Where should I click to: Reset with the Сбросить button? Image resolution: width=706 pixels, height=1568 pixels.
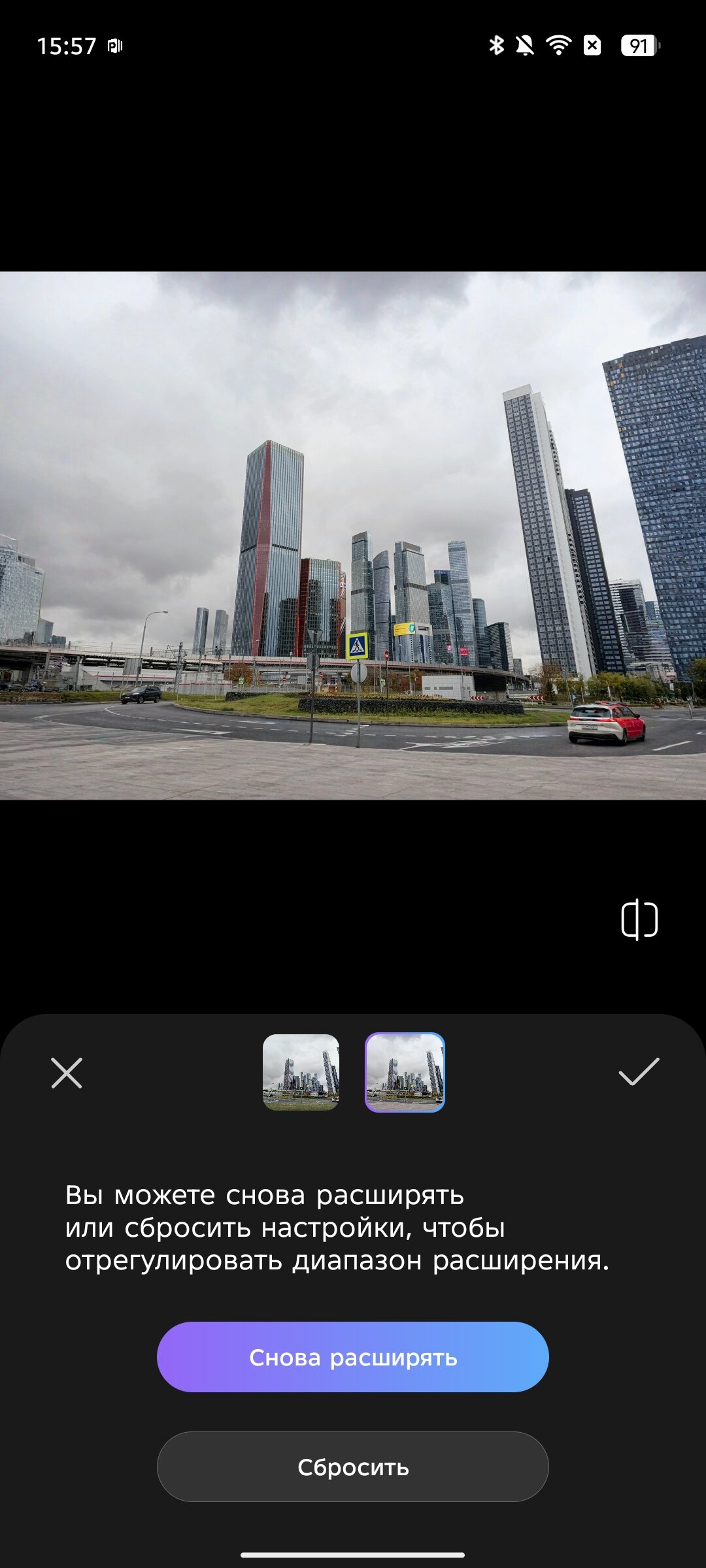point(352,1467)
